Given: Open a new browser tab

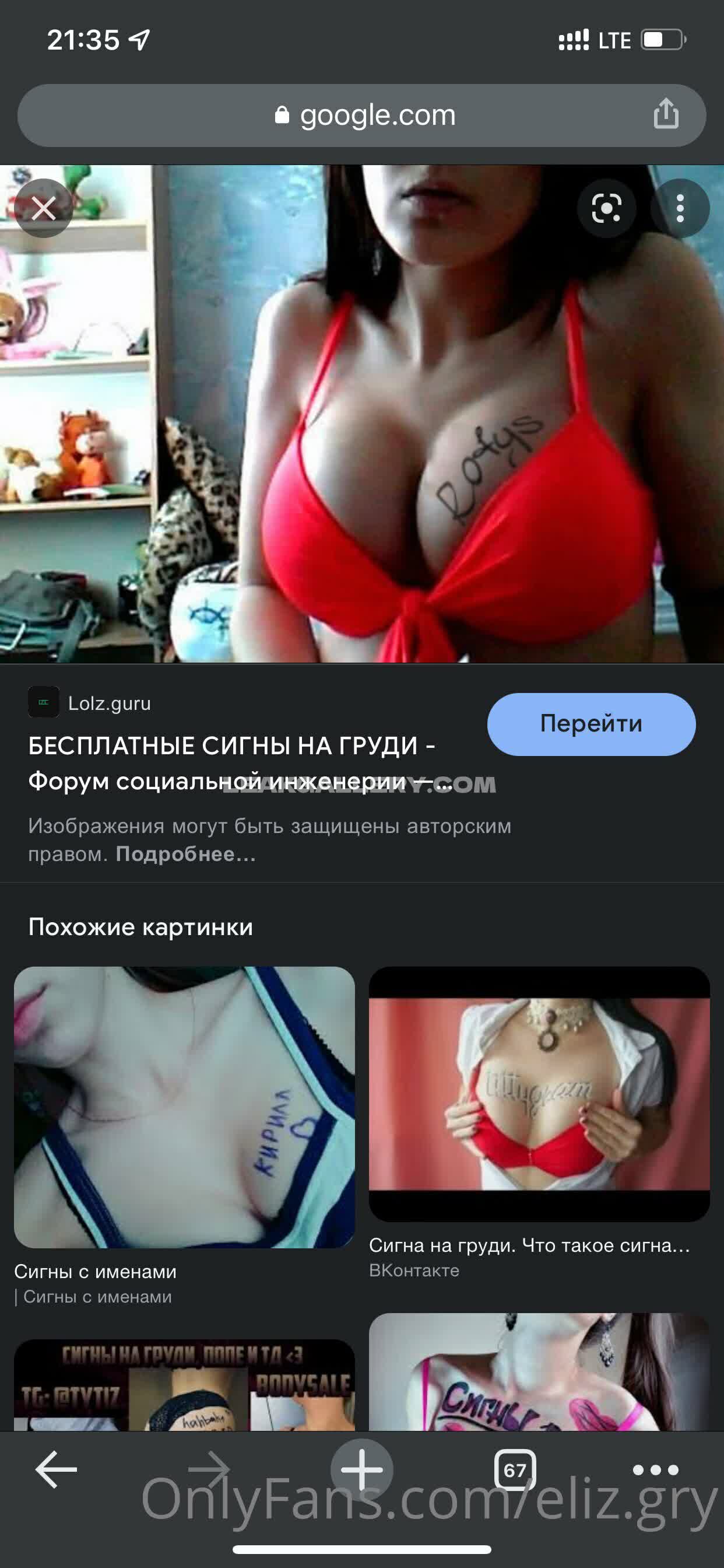Looking at the screenshot, I should (361, 1469).
